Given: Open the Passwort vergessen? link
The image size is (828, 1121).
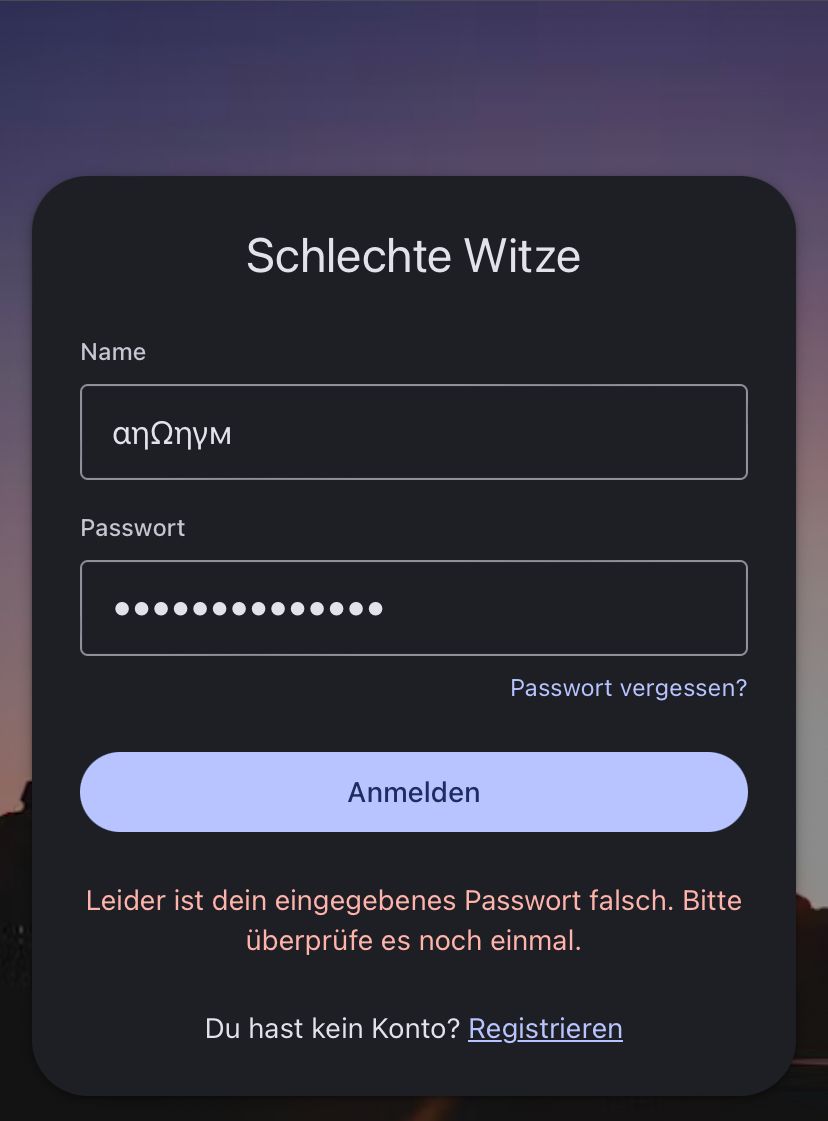Looking at the screenshot, I should coord(628,688).
